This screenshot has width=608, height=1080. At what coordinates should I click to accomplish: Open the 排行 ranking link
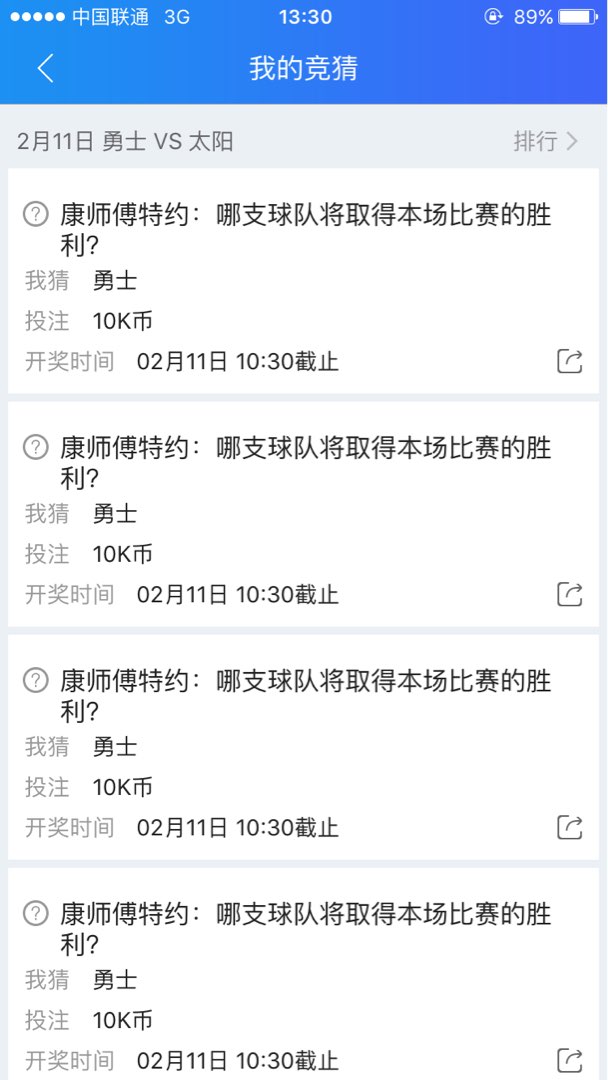point(545,141)
